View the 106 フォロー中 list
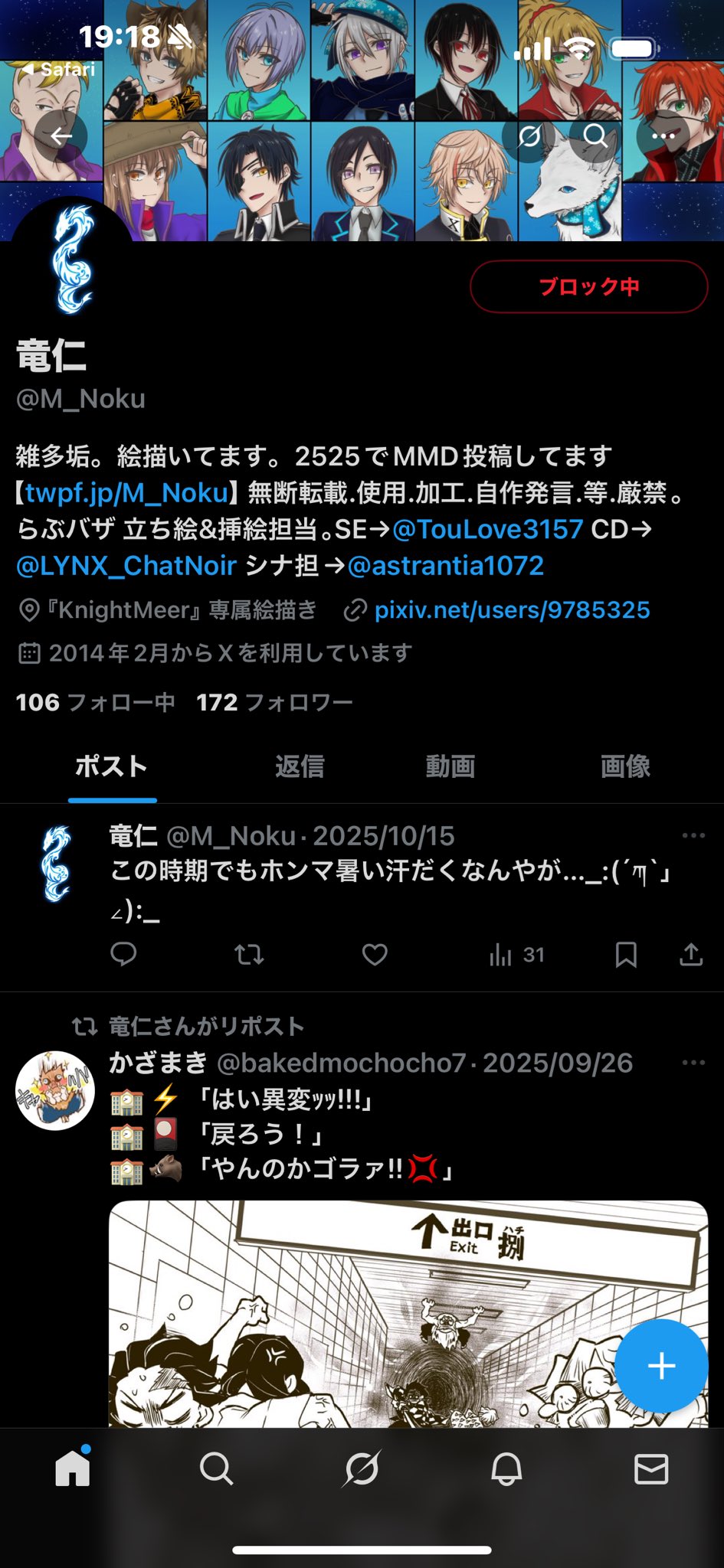 click(95, 702)
